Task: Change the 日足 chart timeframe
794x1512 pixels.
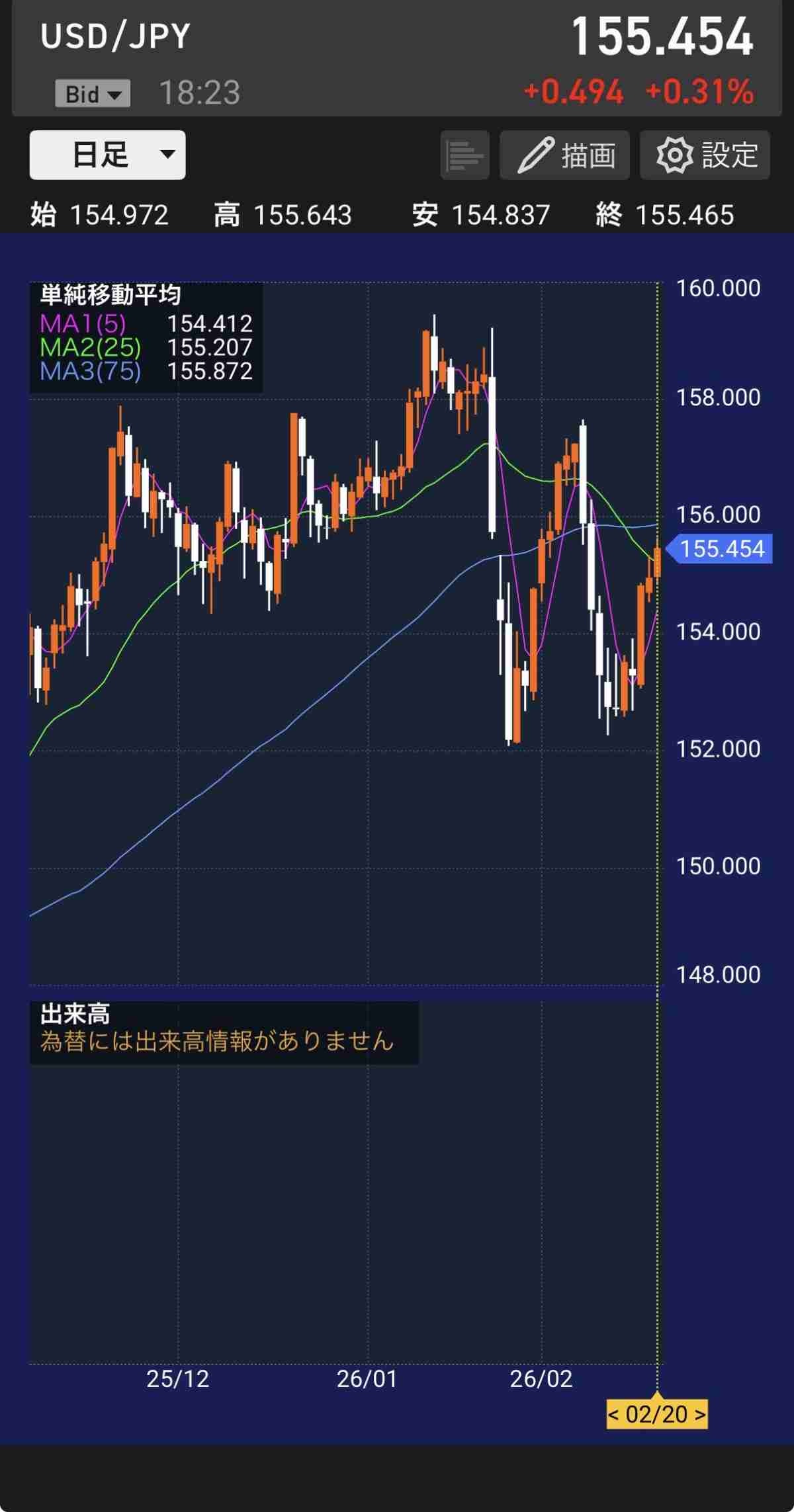Action: click(x=107, y=155)
